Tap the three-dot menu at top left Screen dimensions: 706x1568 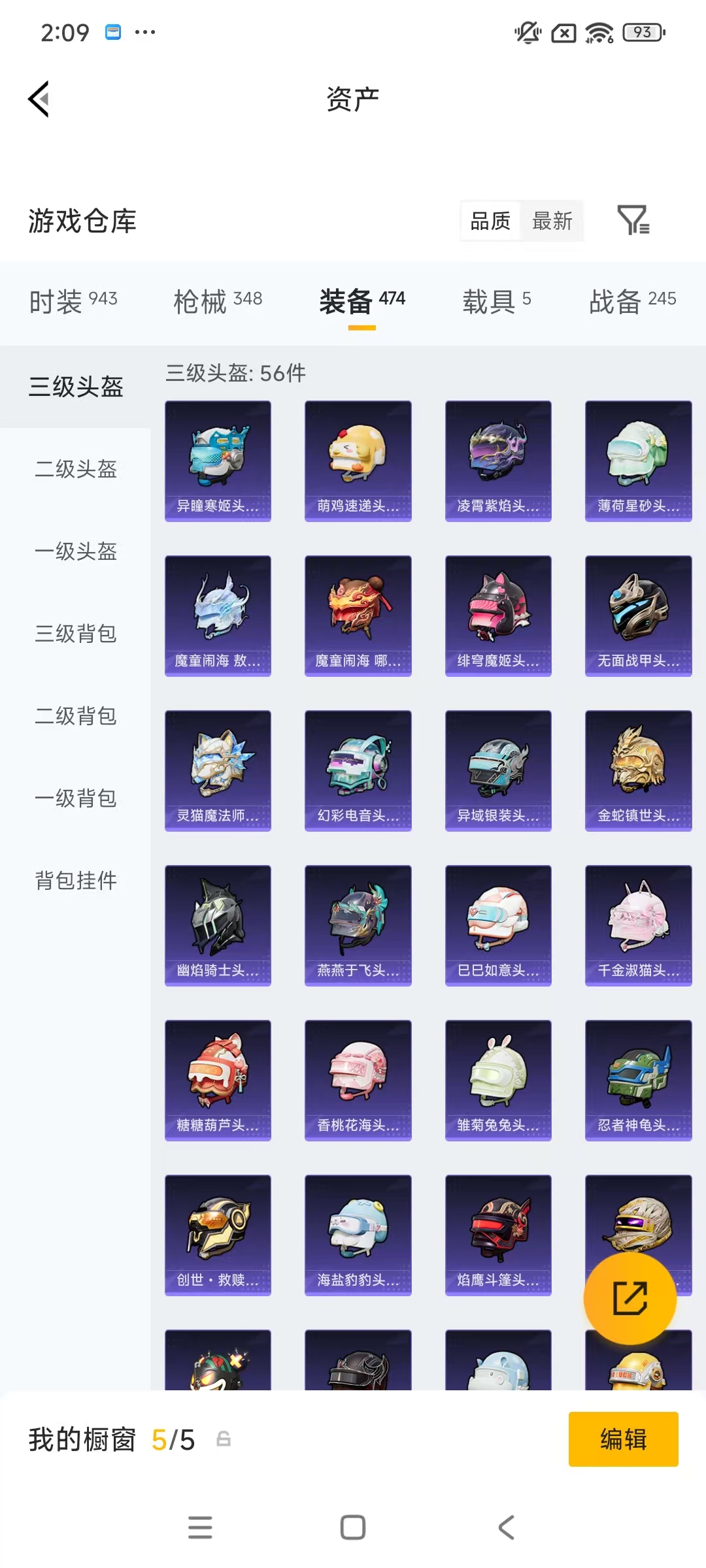[x=145, y=32]
